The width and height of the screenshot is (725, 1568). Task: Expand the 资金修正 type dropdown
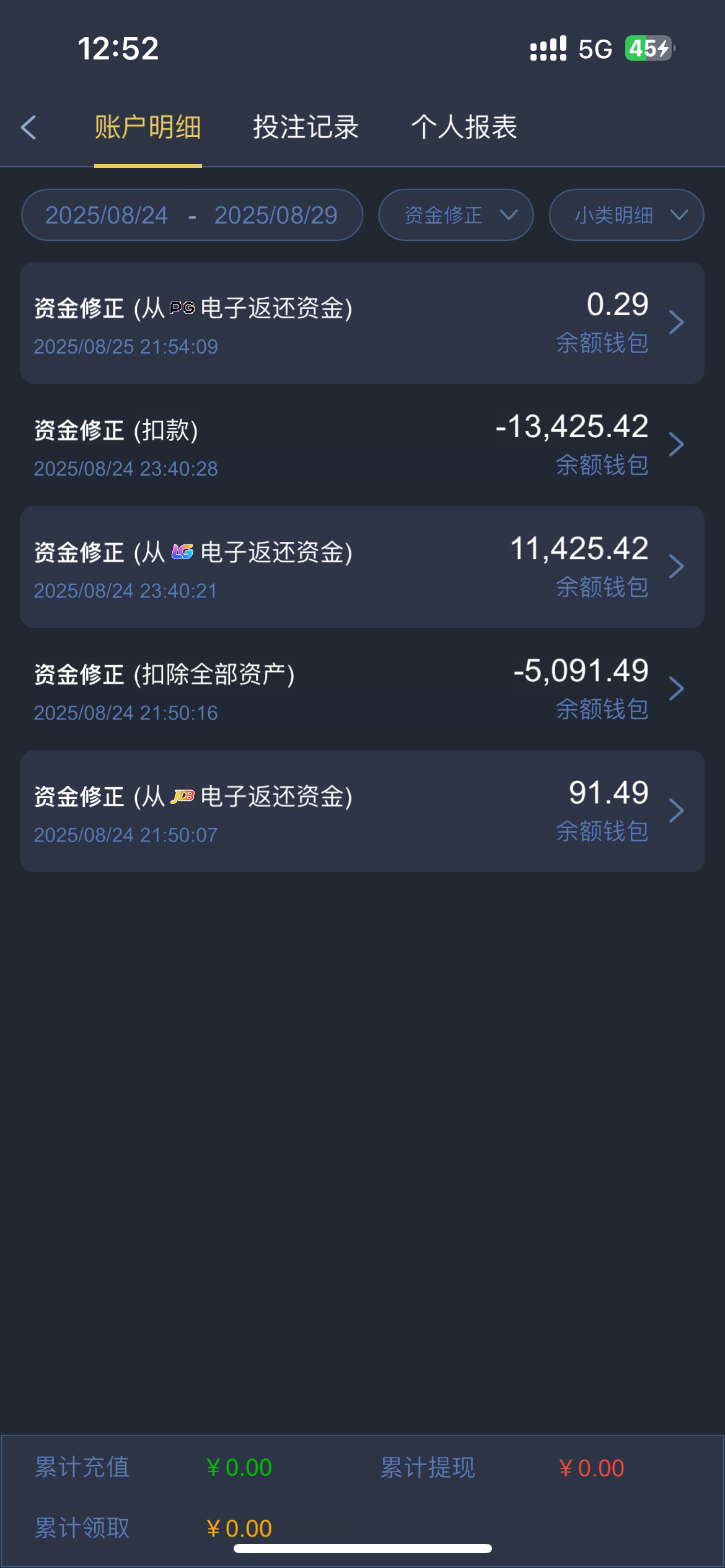[456, 216]
